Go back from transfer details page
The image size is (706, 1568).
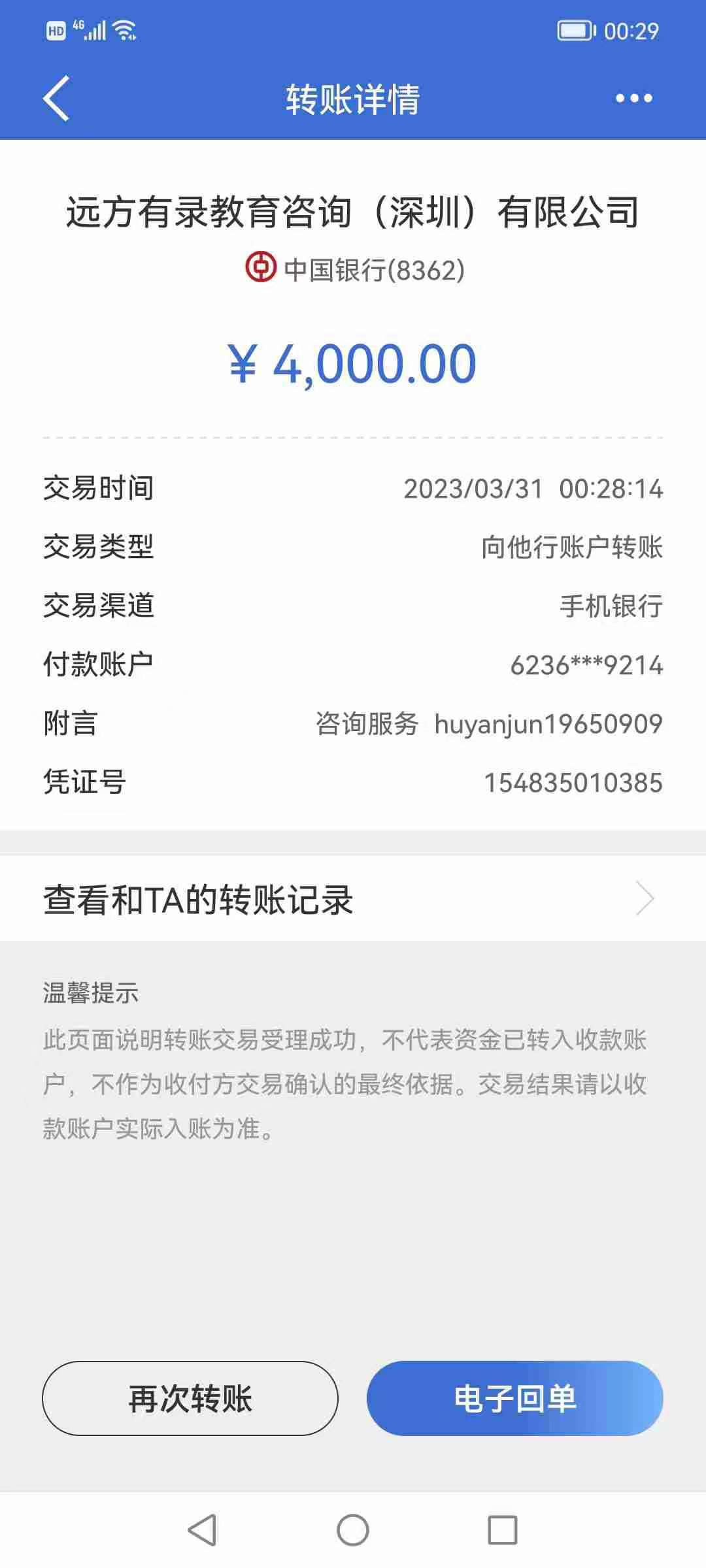click(56, 98)
